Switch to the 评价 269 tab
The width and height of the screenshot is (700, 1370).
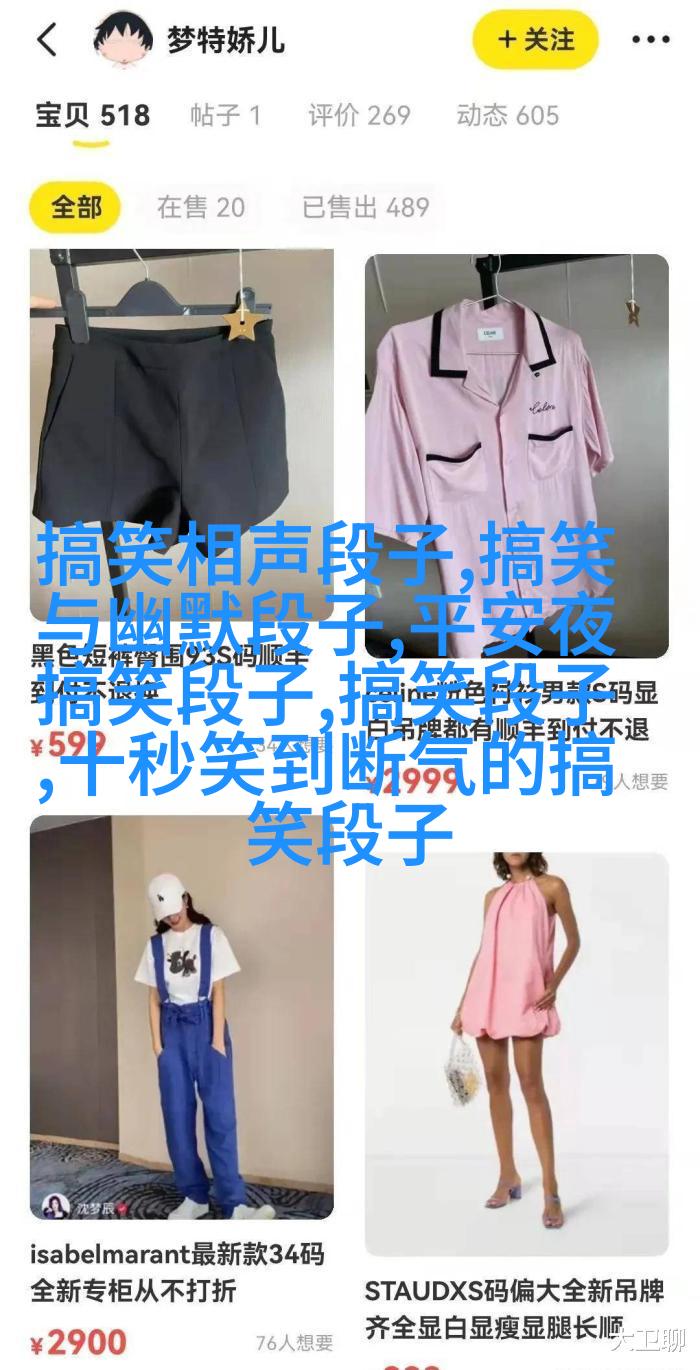point(359,115)
